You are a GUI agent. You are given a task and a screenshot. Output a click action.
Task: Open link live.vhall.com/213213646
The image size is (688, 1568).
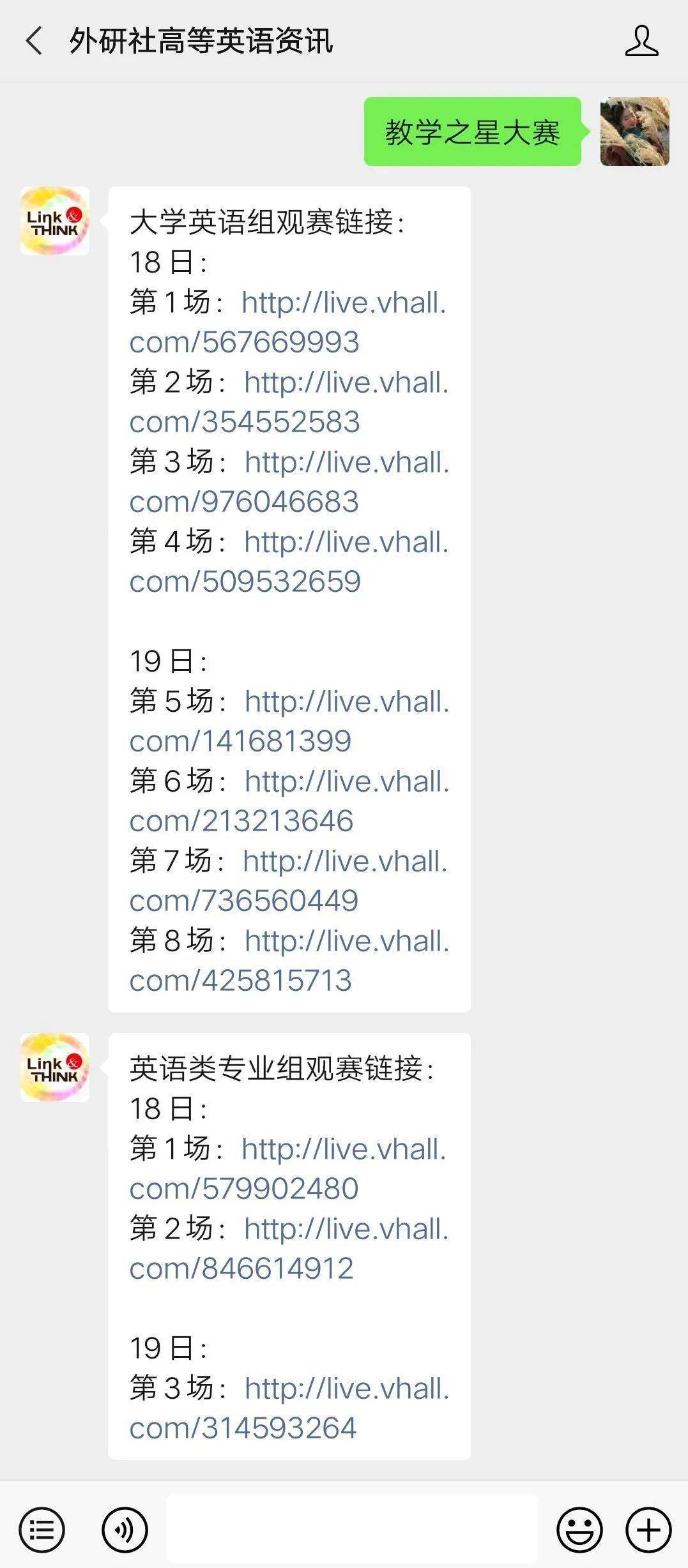289,801
